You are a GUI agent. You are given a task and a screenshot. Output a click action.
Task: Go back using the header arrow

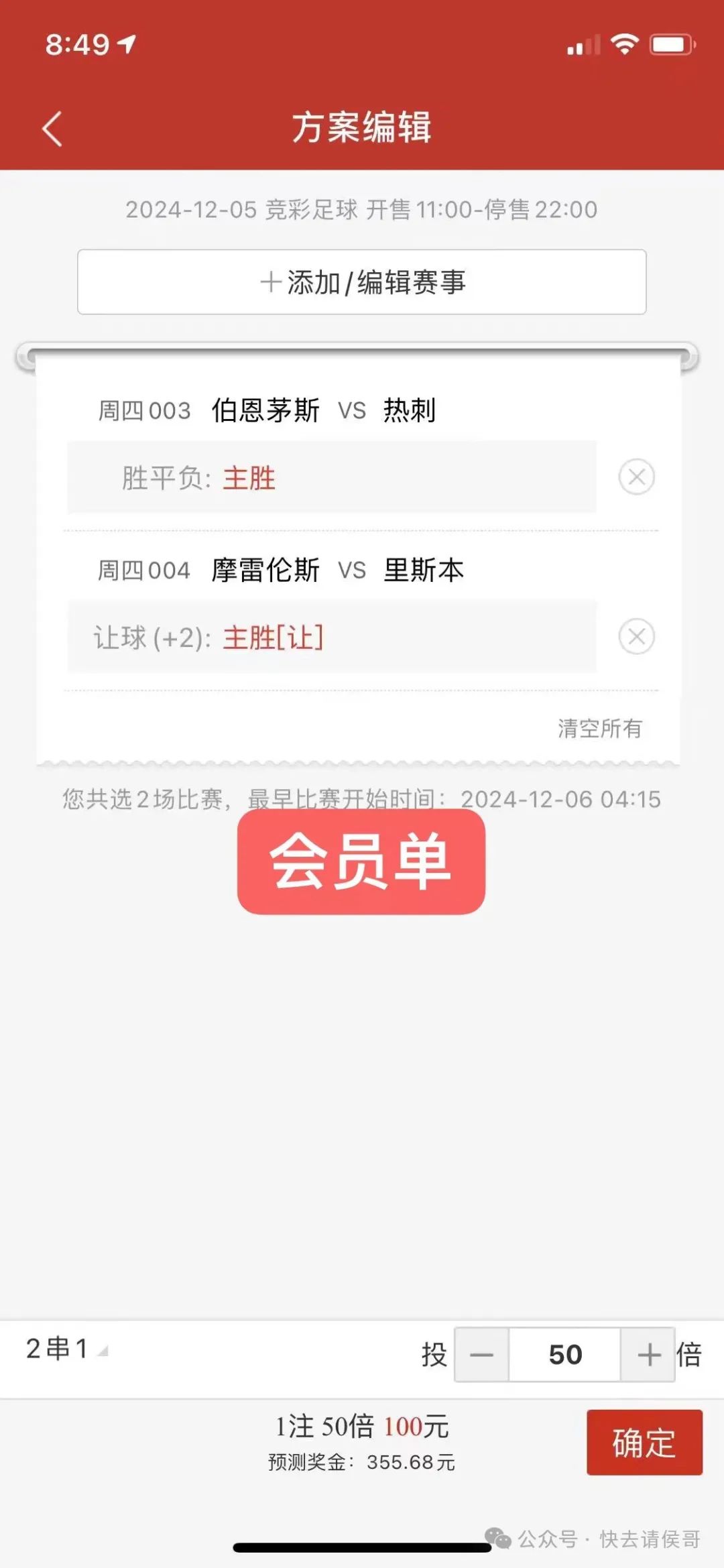click(52, 128)
